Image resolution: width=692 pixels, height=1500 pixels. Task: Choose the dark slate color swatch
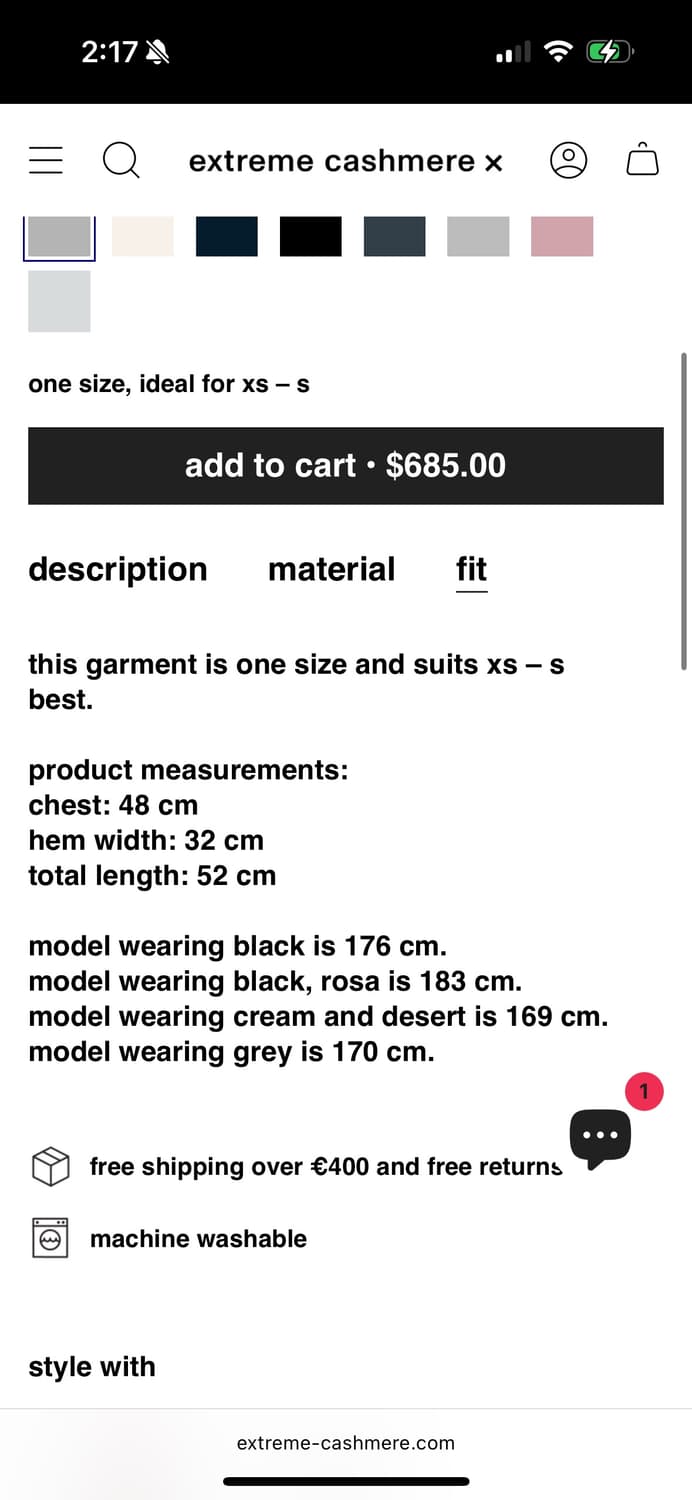(x=395, y=237)
